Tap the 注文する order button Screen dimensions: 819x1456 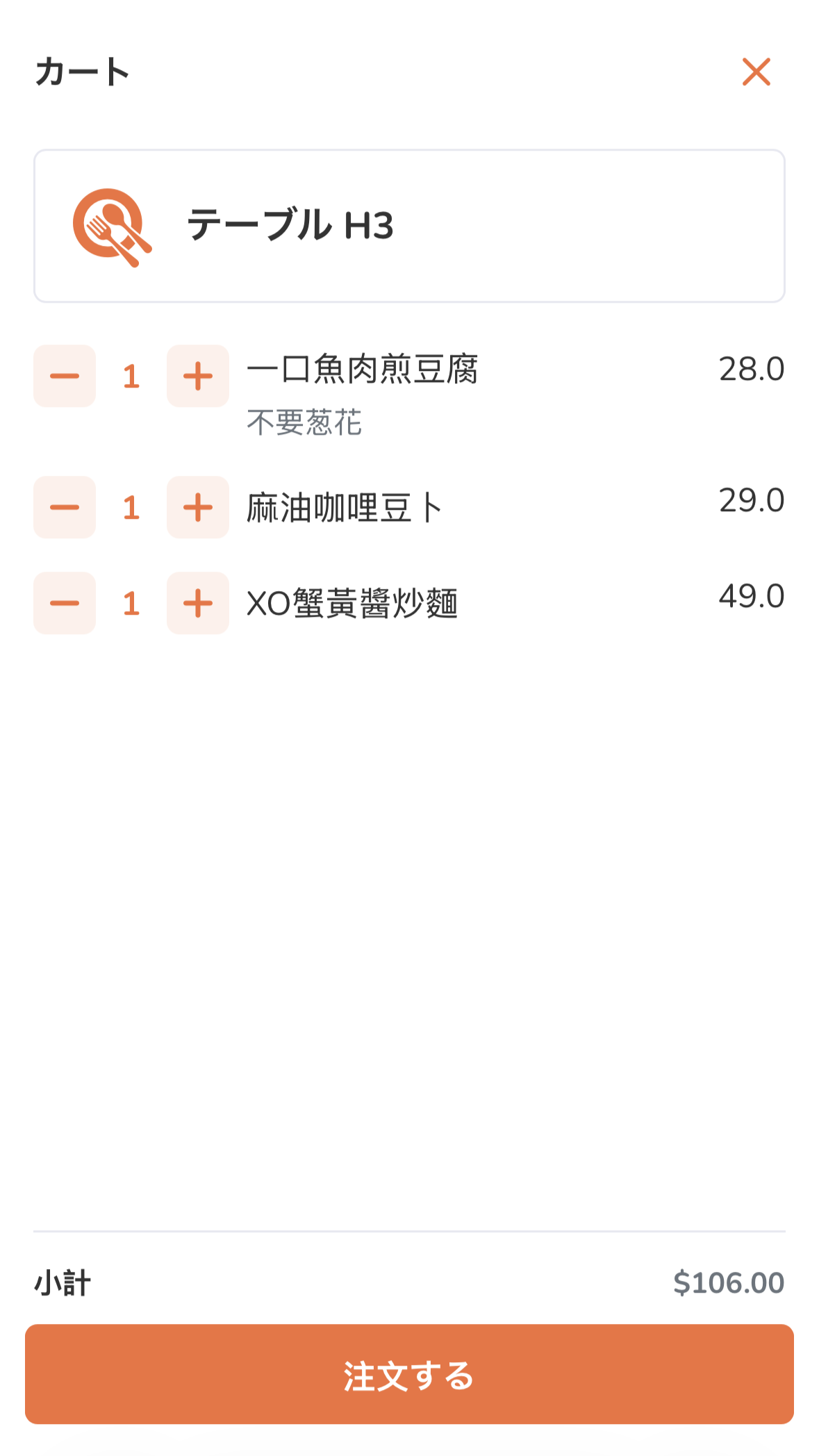[x=409, y=1374]
